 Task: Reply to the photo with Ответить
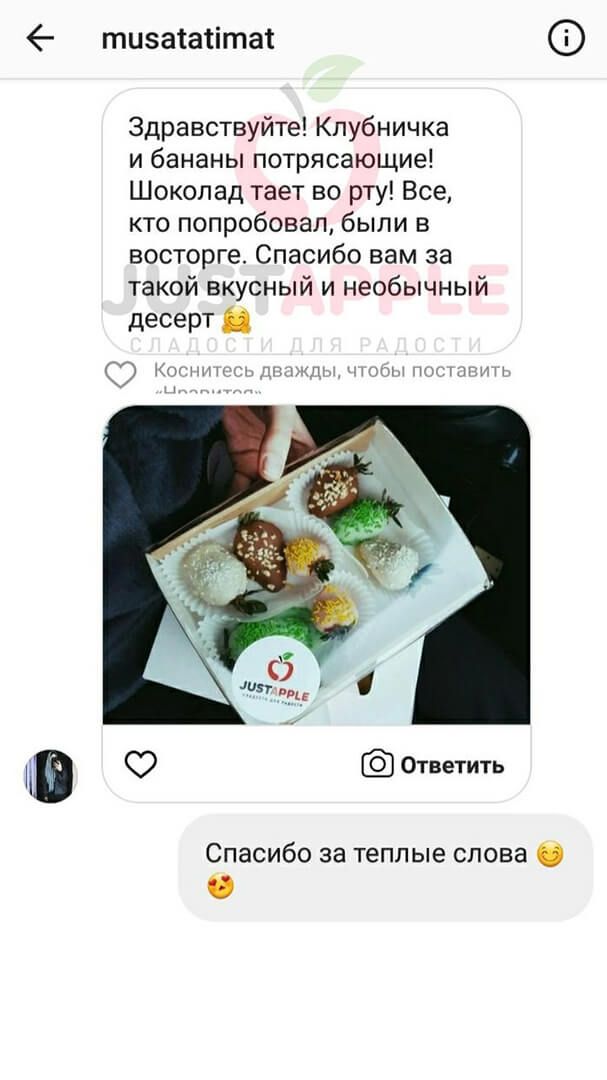[x=433, y=766]
